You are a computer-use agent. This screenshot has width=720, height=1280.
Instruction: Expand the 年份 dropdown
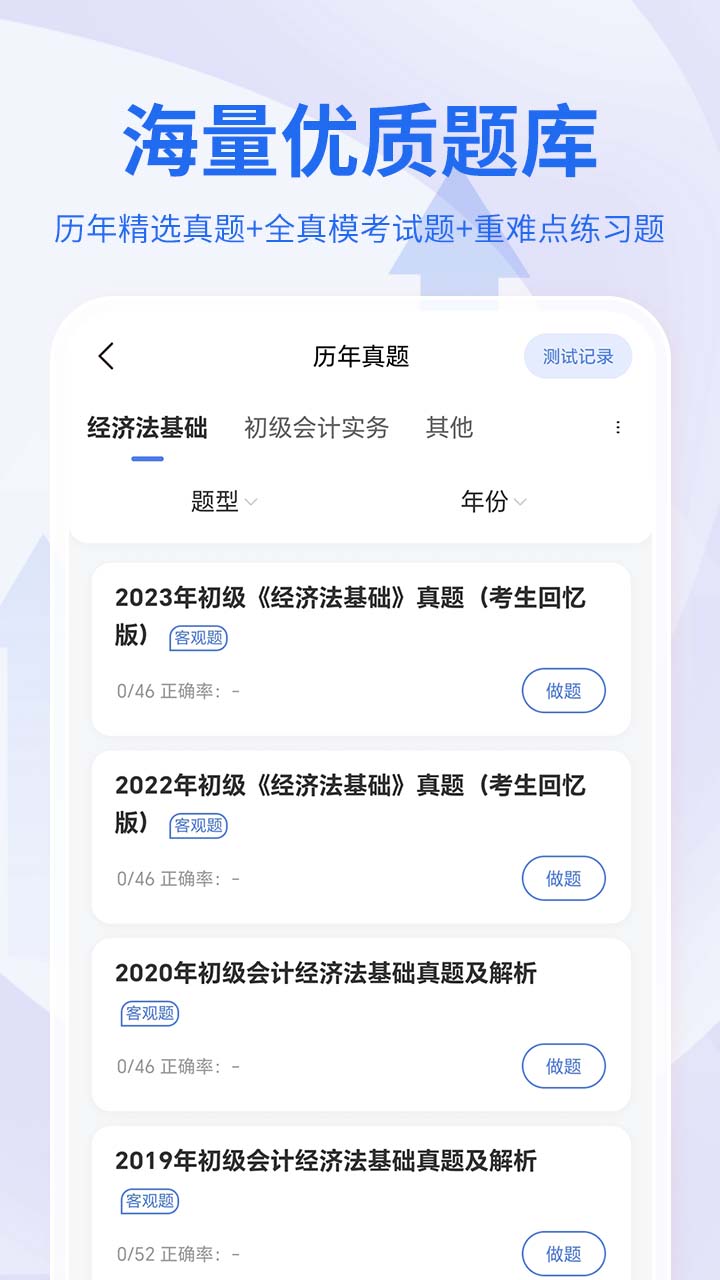tap(492, 502)
